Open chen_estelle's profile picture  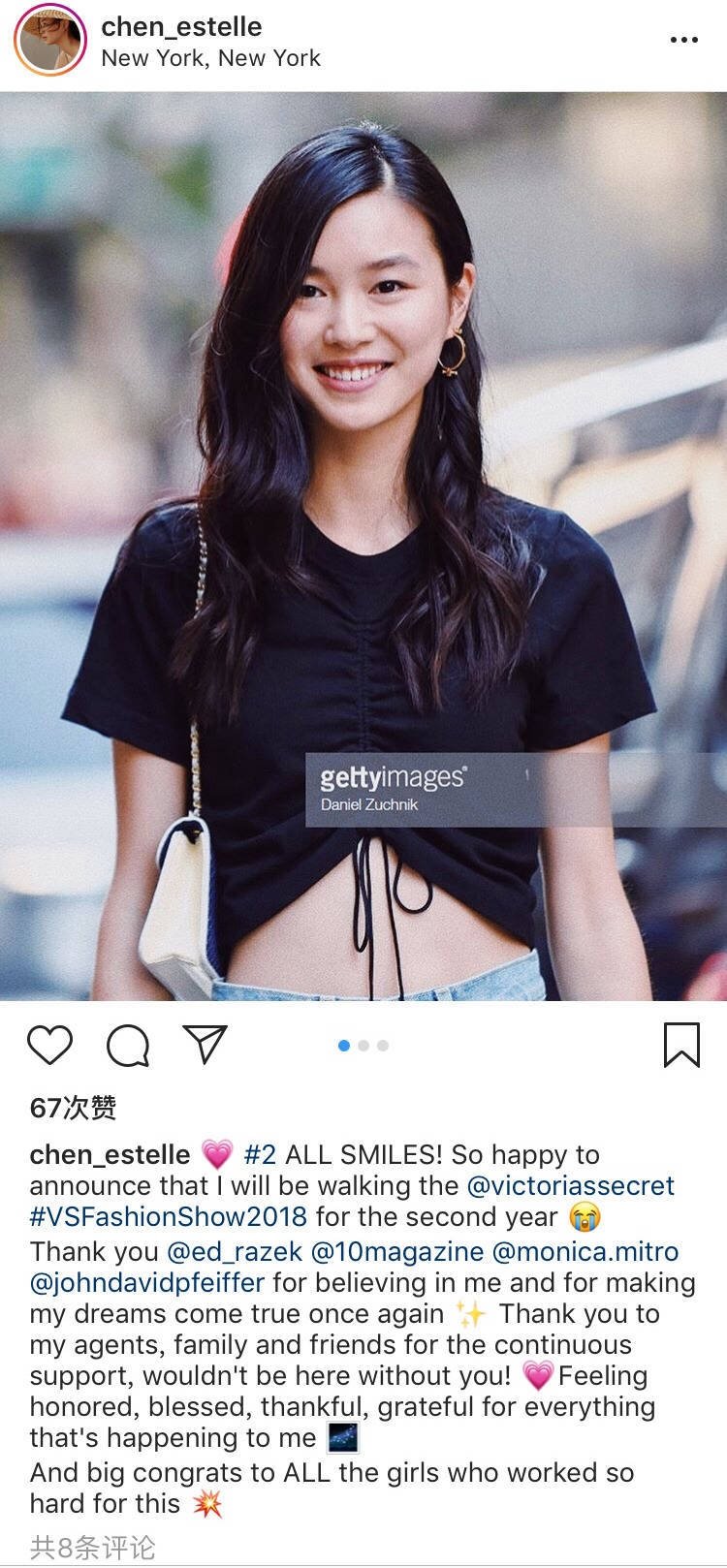pyautogui.click(x=49, y=41)
